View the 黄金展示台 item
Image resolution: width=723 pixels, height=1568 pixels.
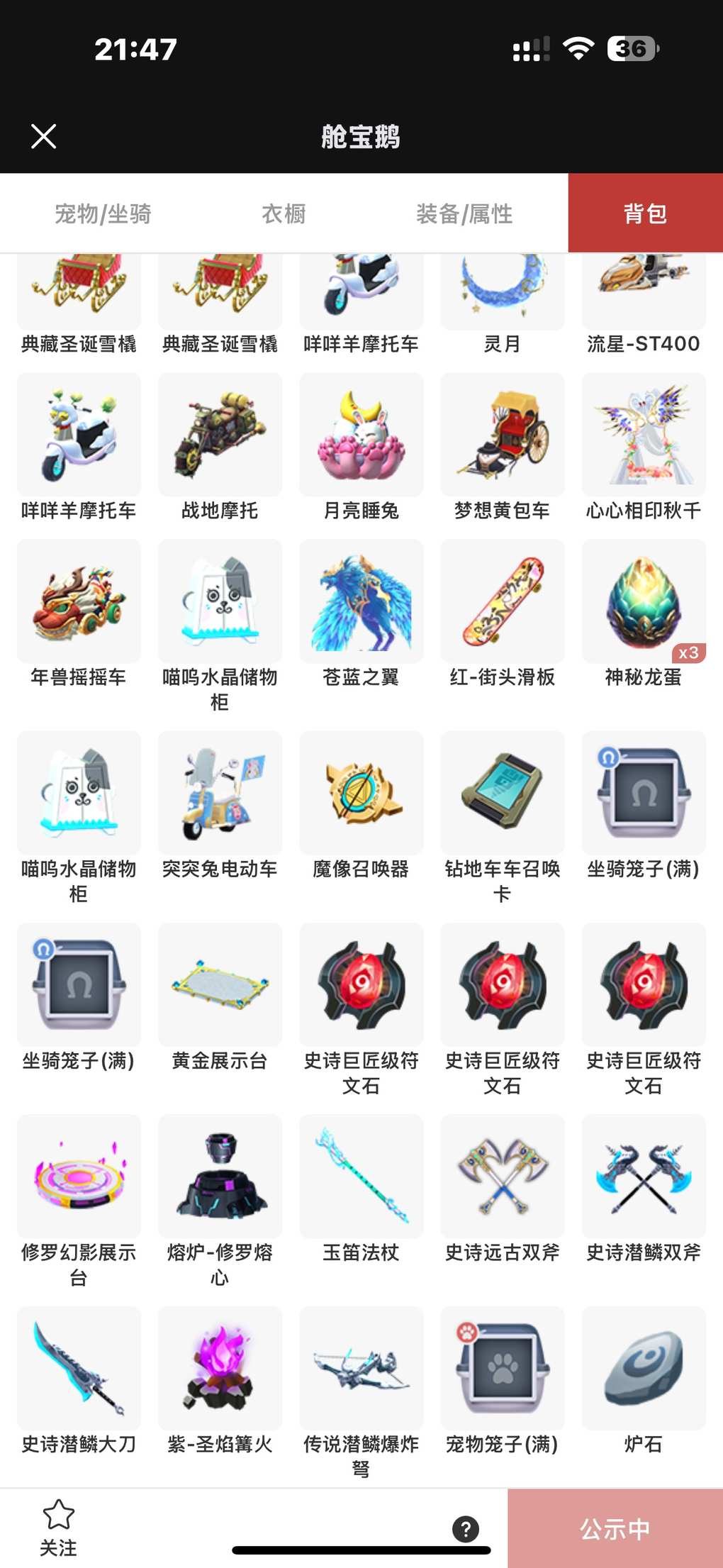(x=220, y=986)
